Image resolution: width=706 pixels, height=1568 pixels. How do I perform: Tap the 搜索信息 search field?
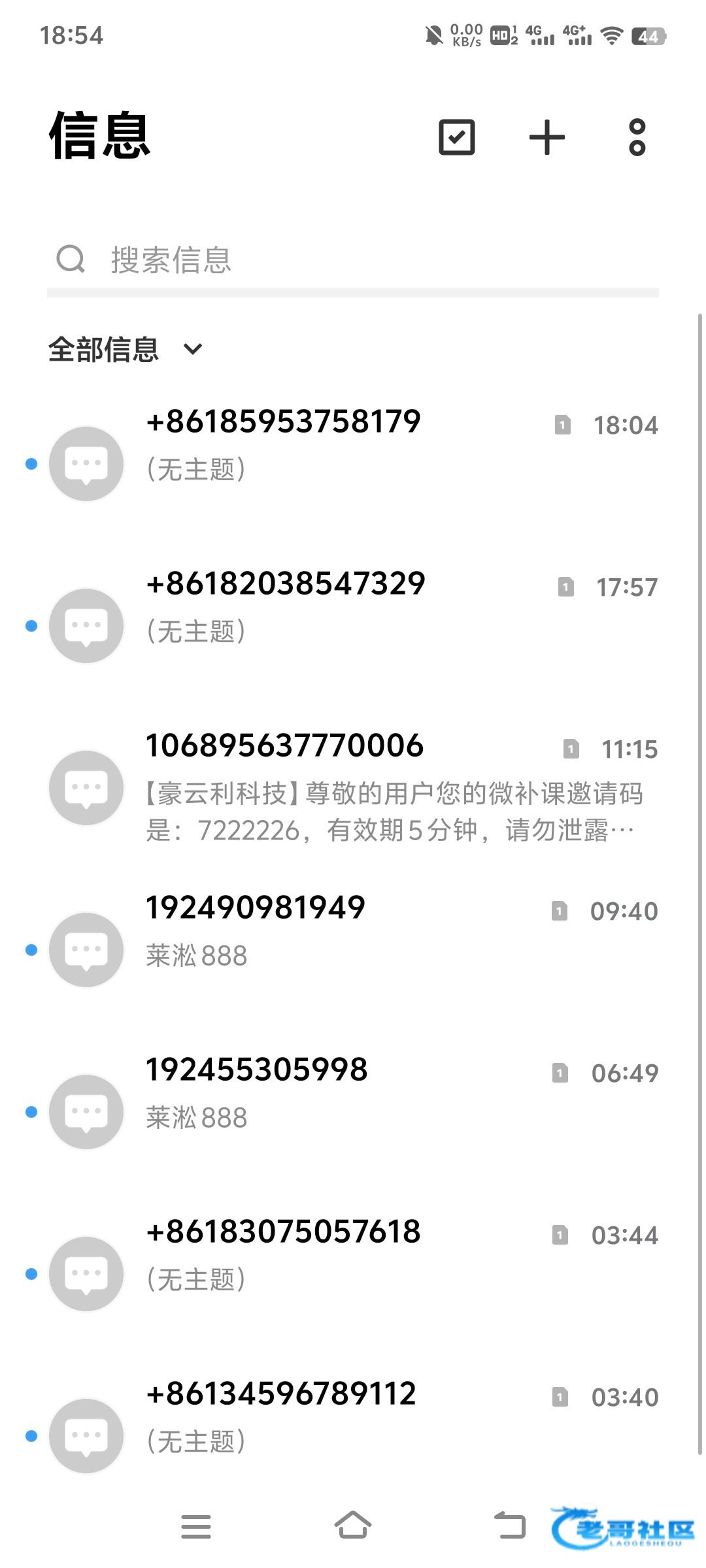[x=353, y=260]
